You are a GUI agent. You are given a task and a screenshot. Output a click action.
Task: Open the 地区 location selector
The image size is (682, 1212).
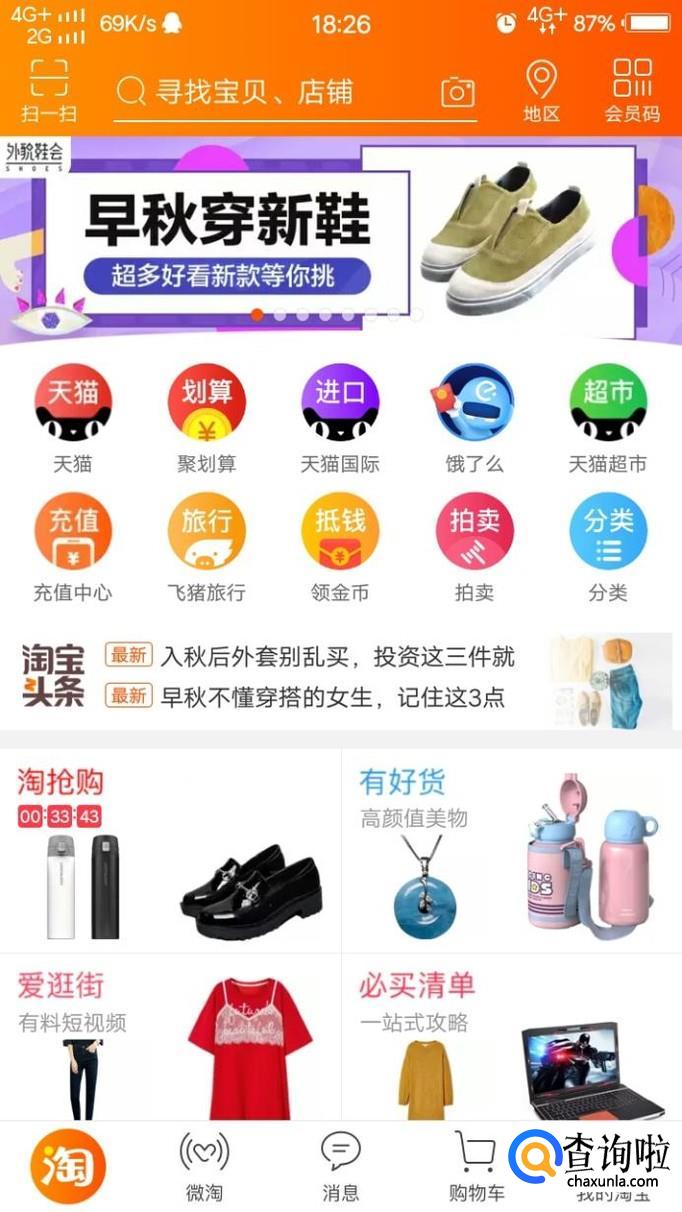click(541, 90)
